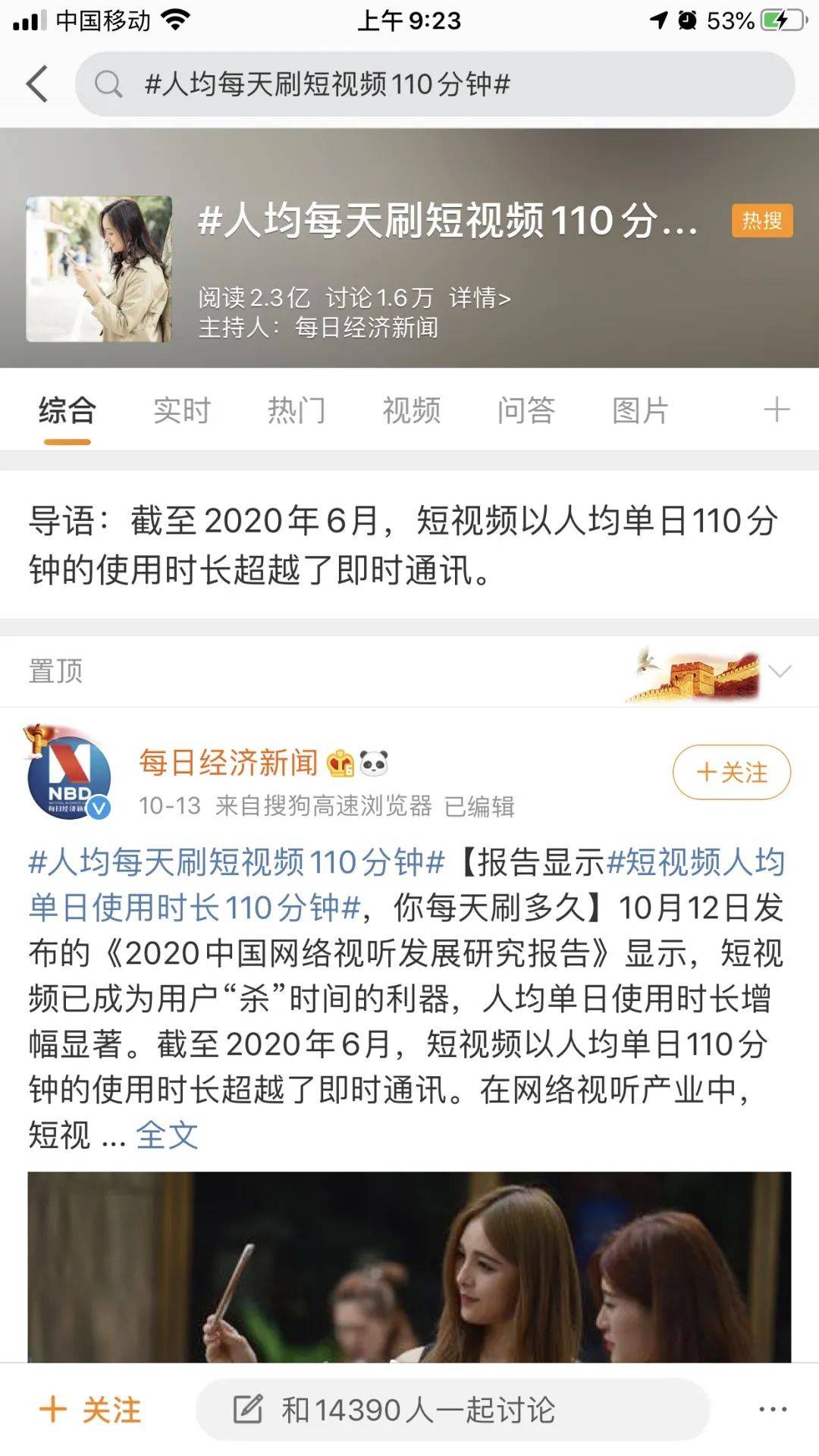Select the 问答 tab

point(527,409)
